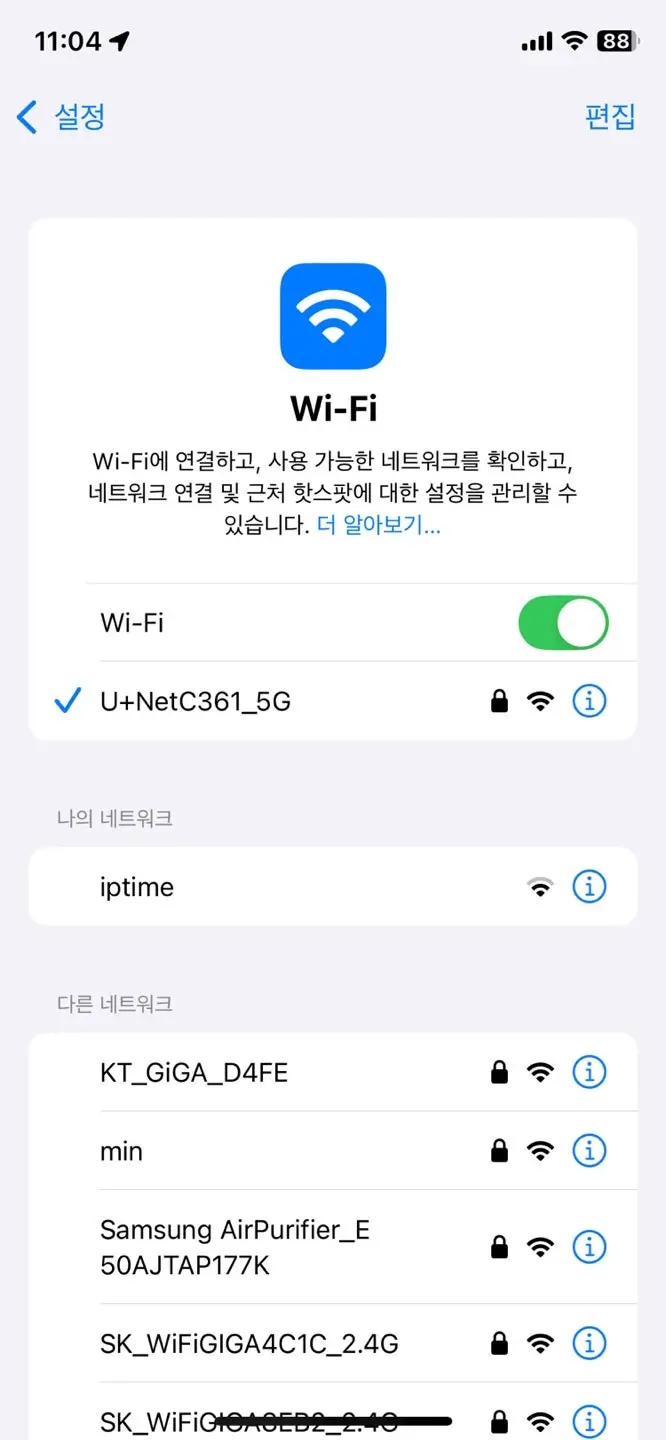Go back to 설정 (Settings)
Image resolution: width=666 pixels, height=1440 pixels.
tap(62, 117)
